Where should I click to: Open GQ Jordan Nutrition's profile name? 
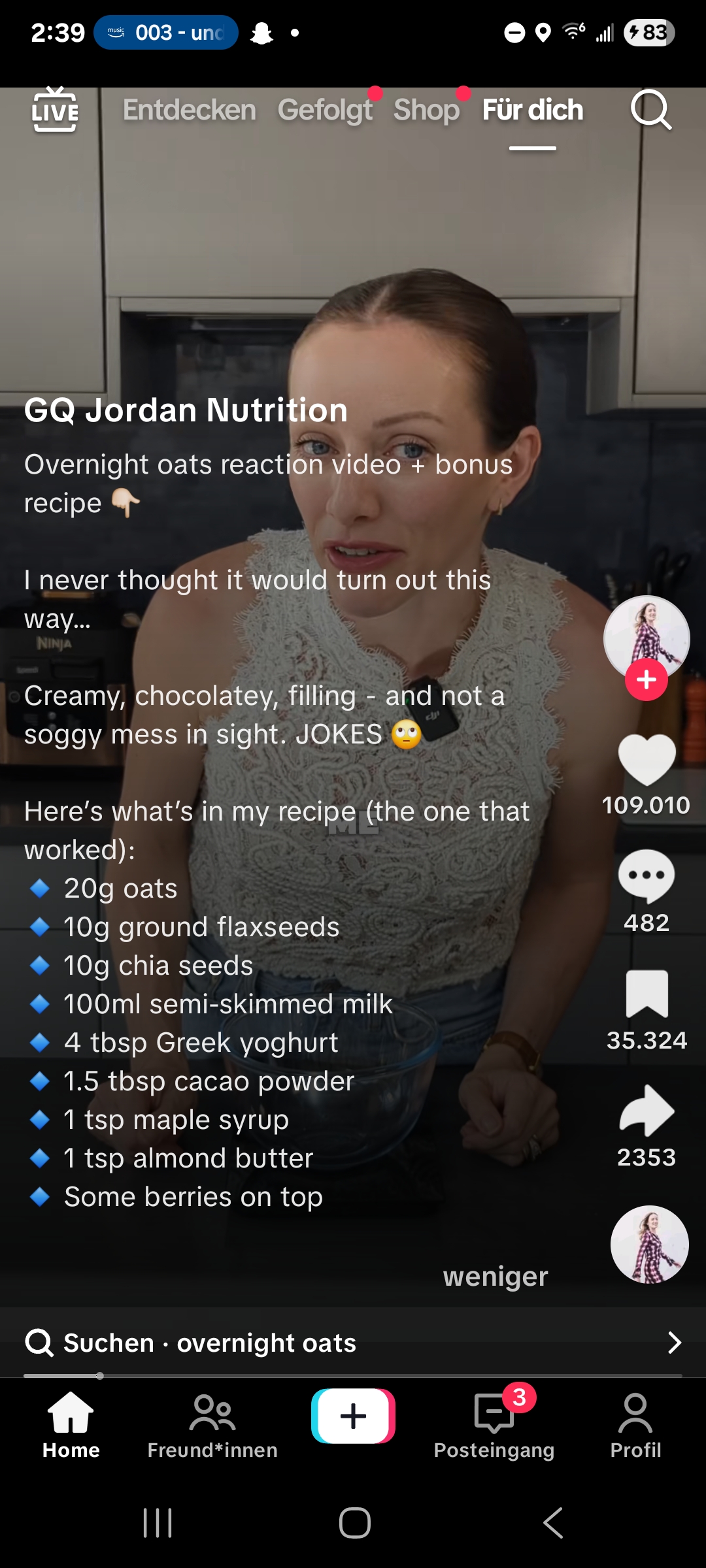(x=186, y=410)
